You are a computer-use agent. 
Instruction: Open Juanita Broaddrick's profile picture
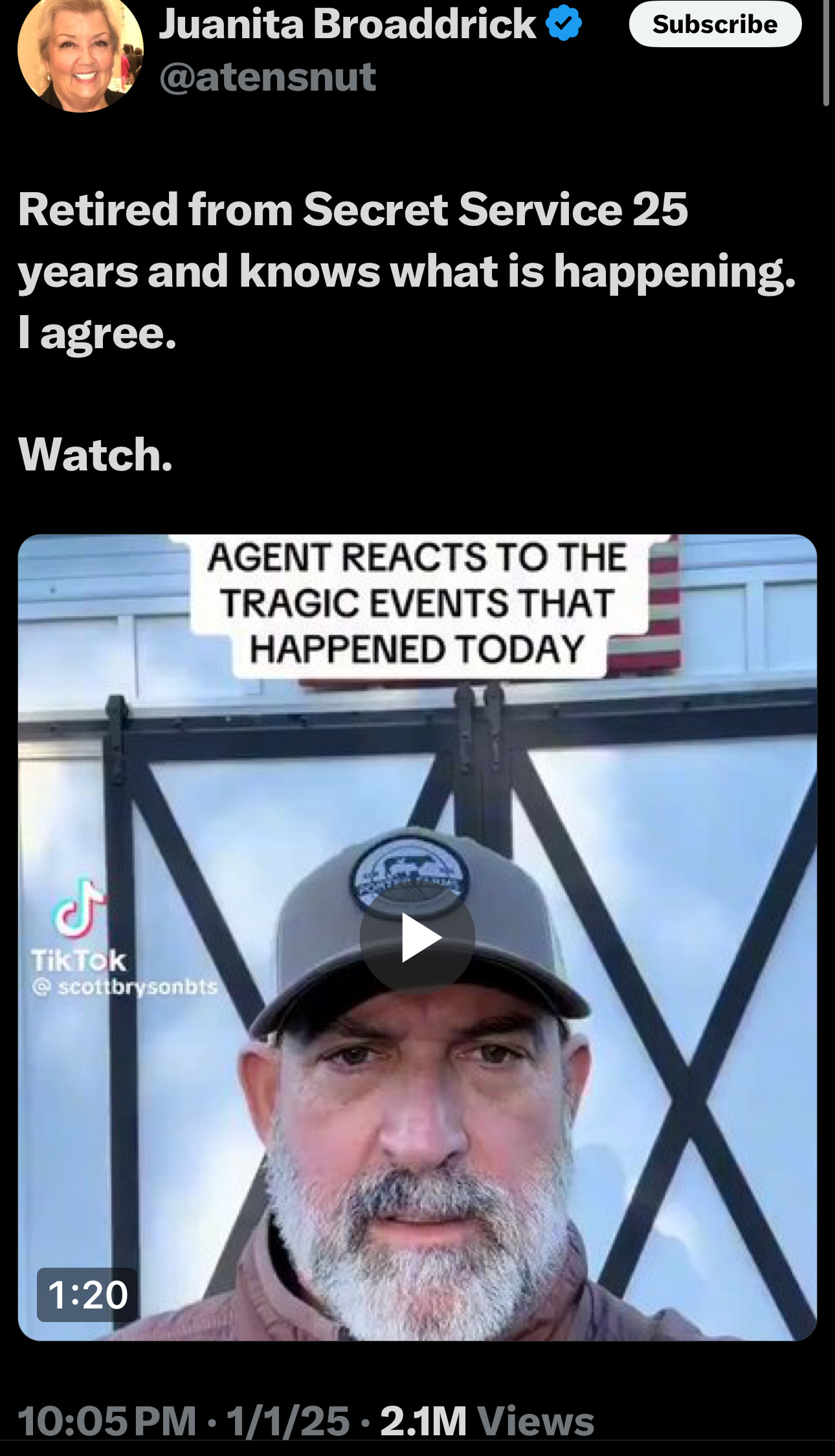[80, 52]
